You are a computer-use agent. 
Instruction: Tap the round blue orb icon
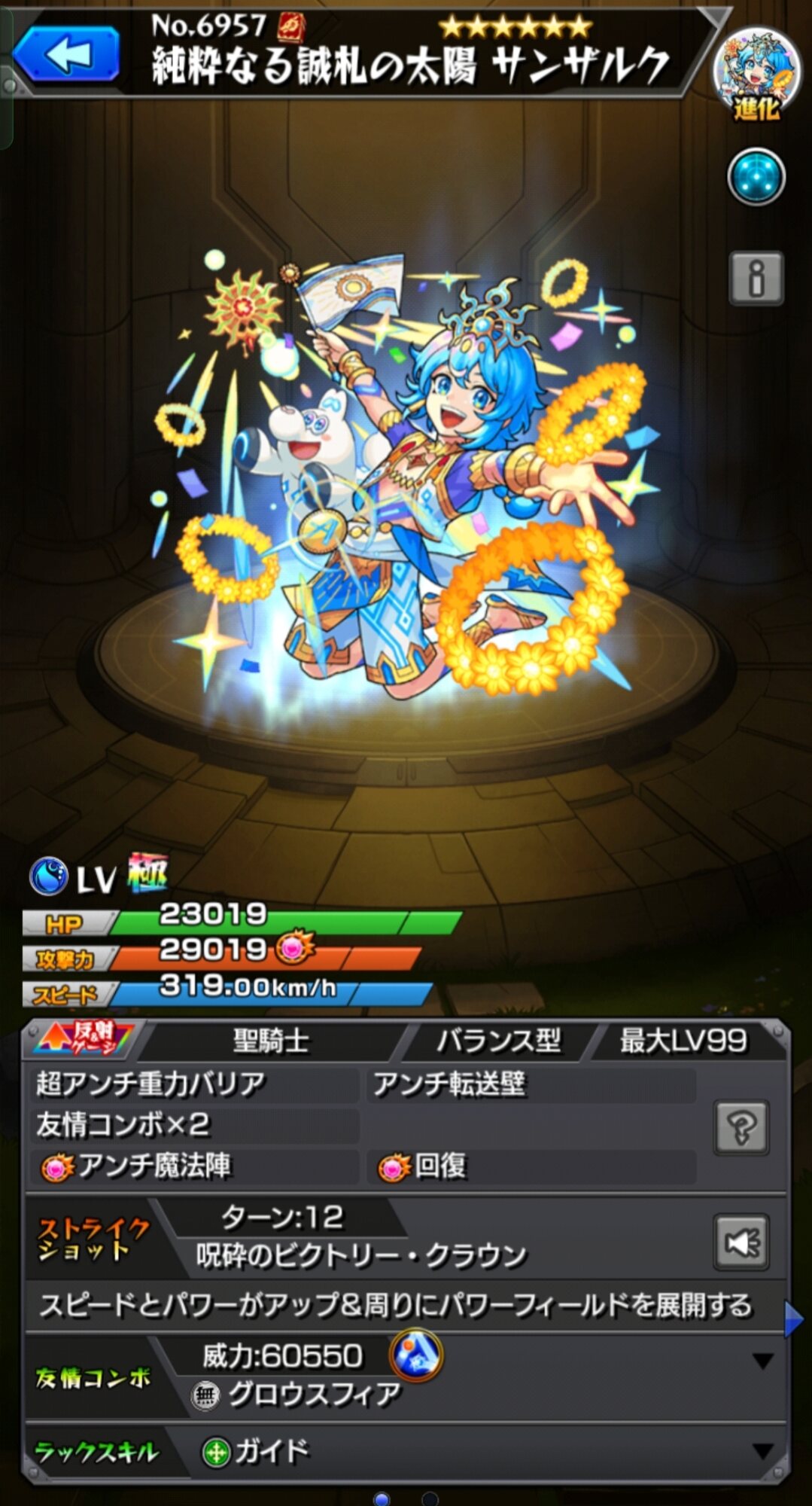[756, 178]
